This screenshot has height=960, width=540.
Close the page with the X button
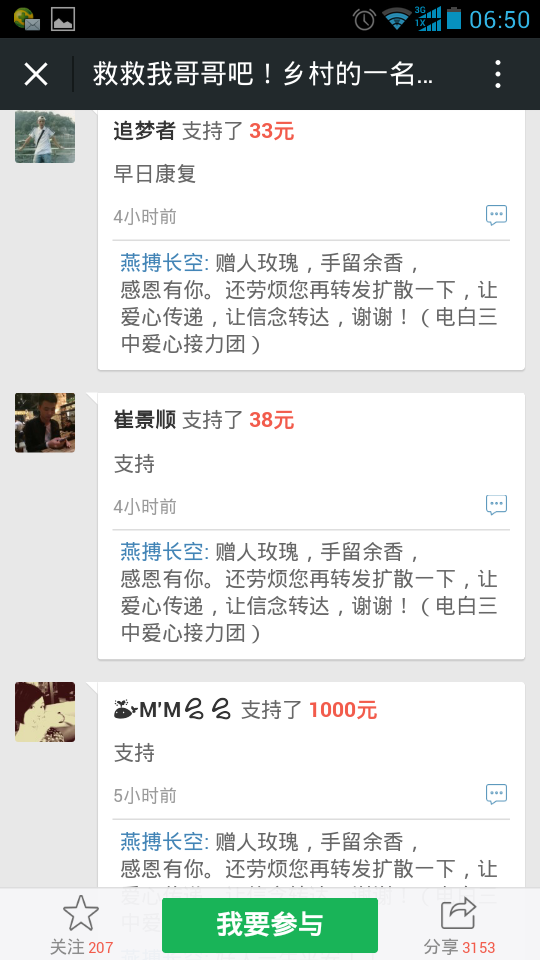36,75
